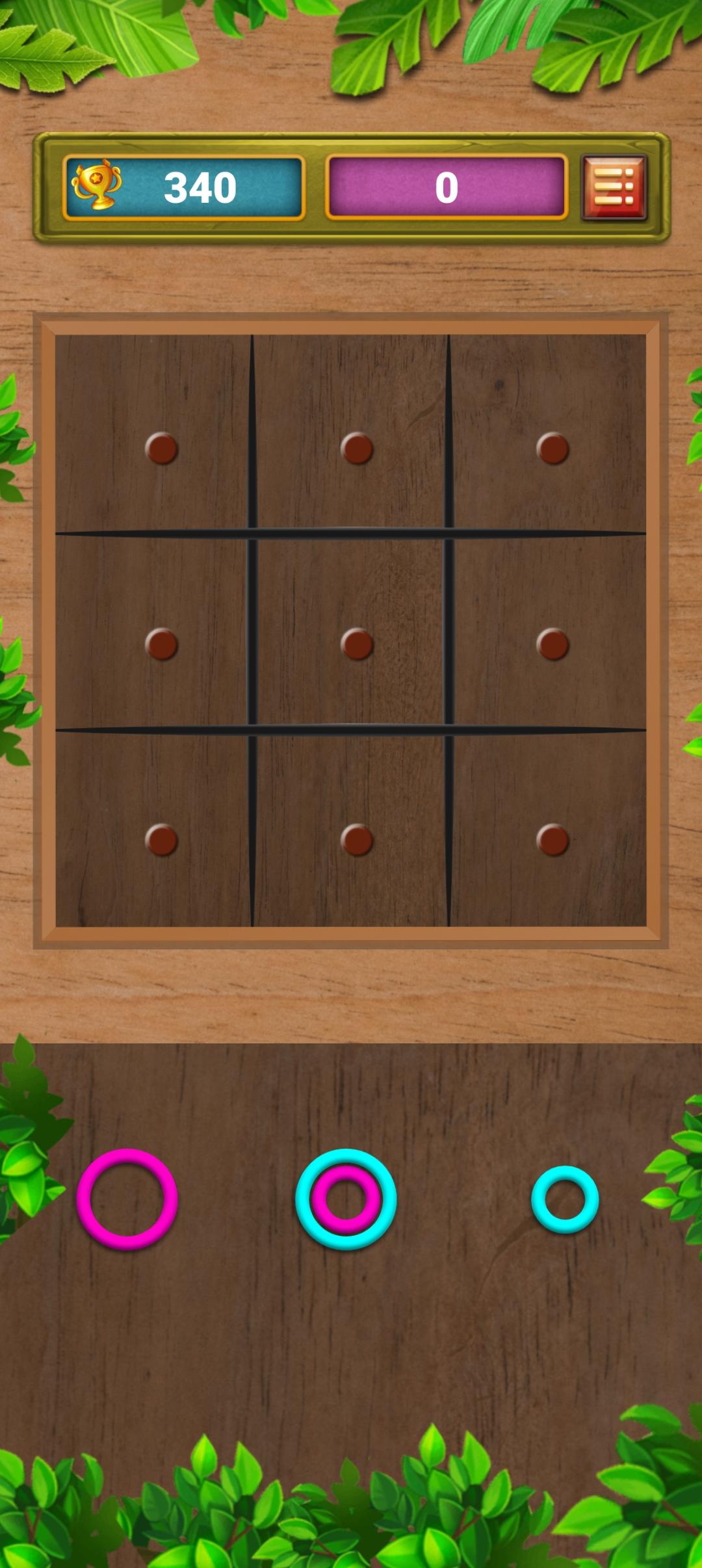Tap the middle-left board cell
702x1568 pixels.
[x=152, y=631]
